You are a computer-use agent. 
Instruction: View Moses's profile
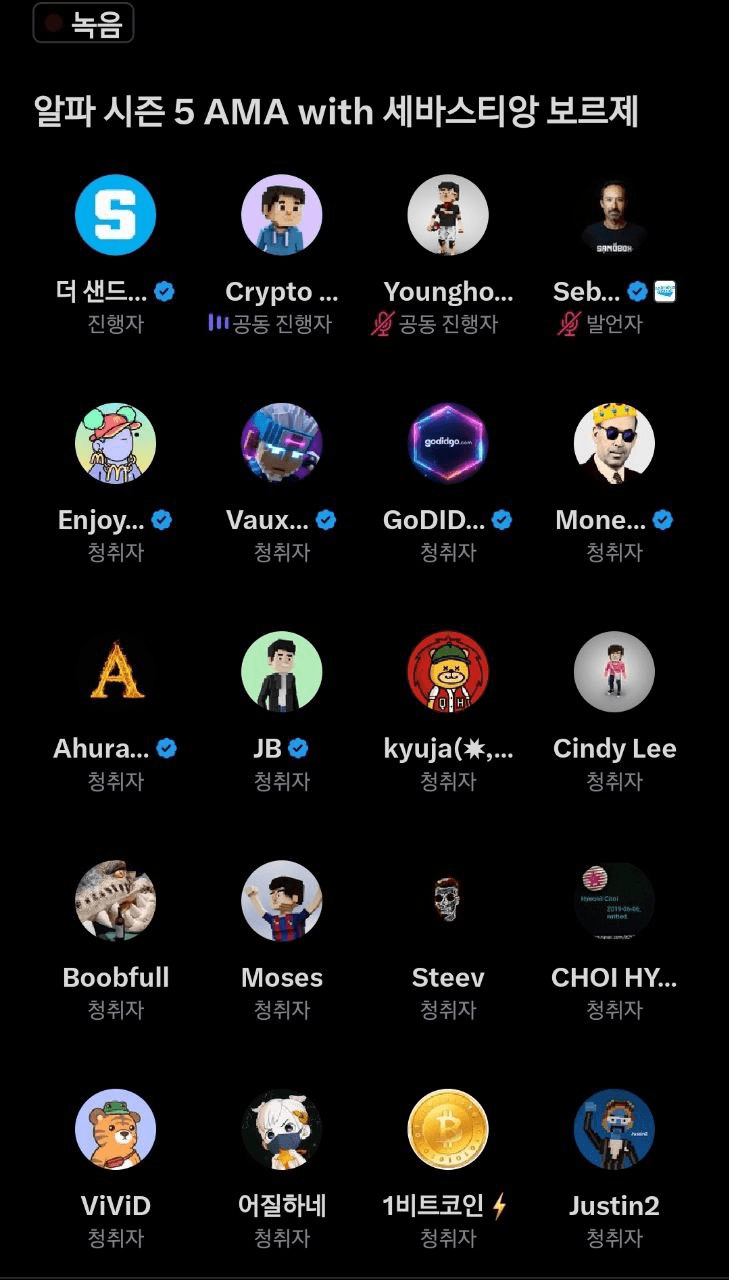point(282,900)
